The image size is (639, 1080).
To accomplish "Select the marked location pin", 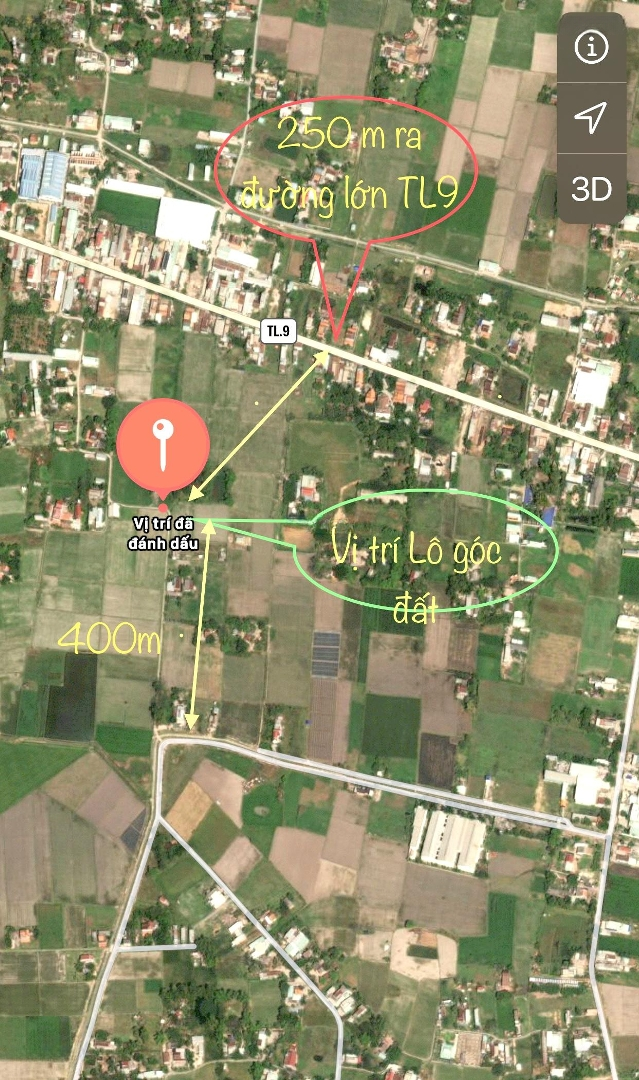I will click(x=163, y=446).
